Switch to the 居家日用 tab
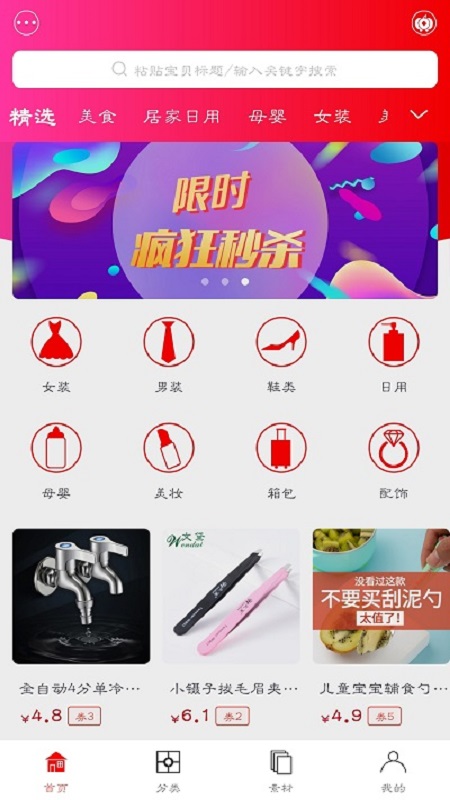The image size is (450, 800). tap(182, 117)
